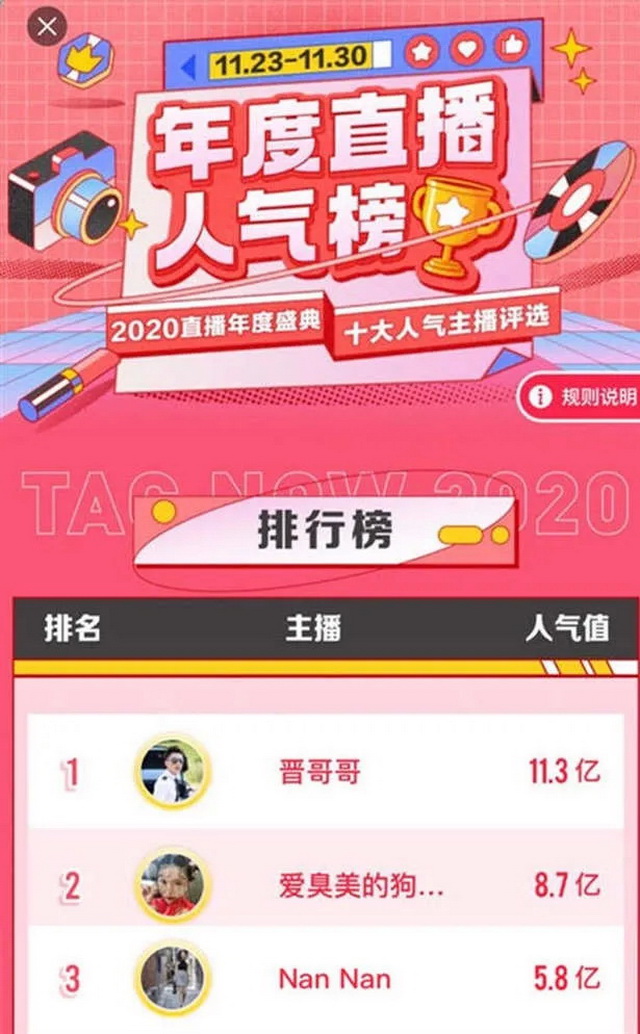Open the 规则说明 rules explanation
The height and width of the screenshot is (1034, 640).
pos(582,397)
